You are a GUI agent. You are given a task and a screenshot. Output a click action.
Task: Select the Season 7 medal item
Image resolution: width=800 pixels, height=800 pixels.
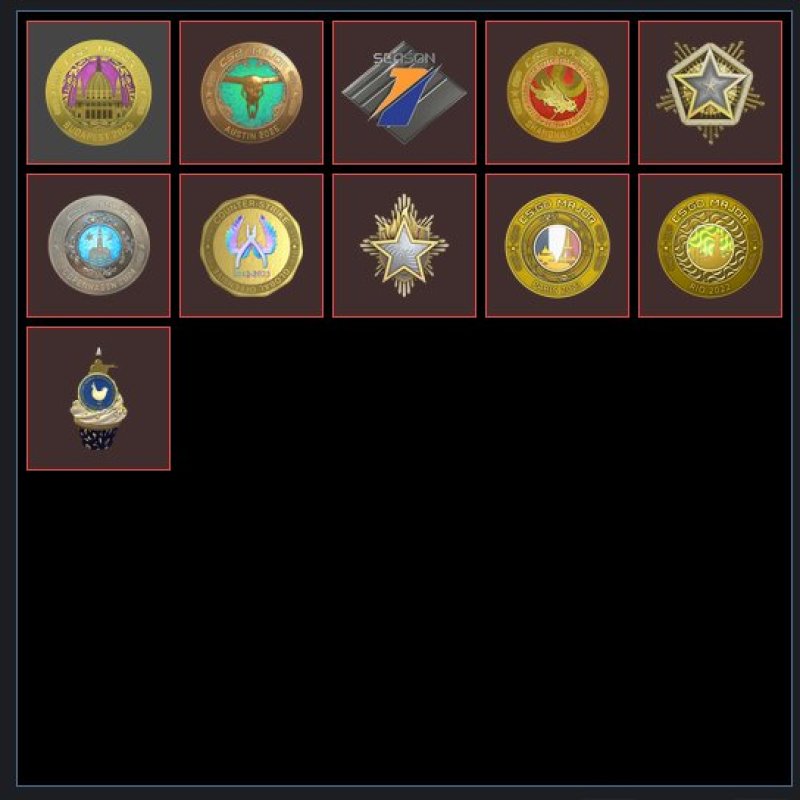[404, 92]
